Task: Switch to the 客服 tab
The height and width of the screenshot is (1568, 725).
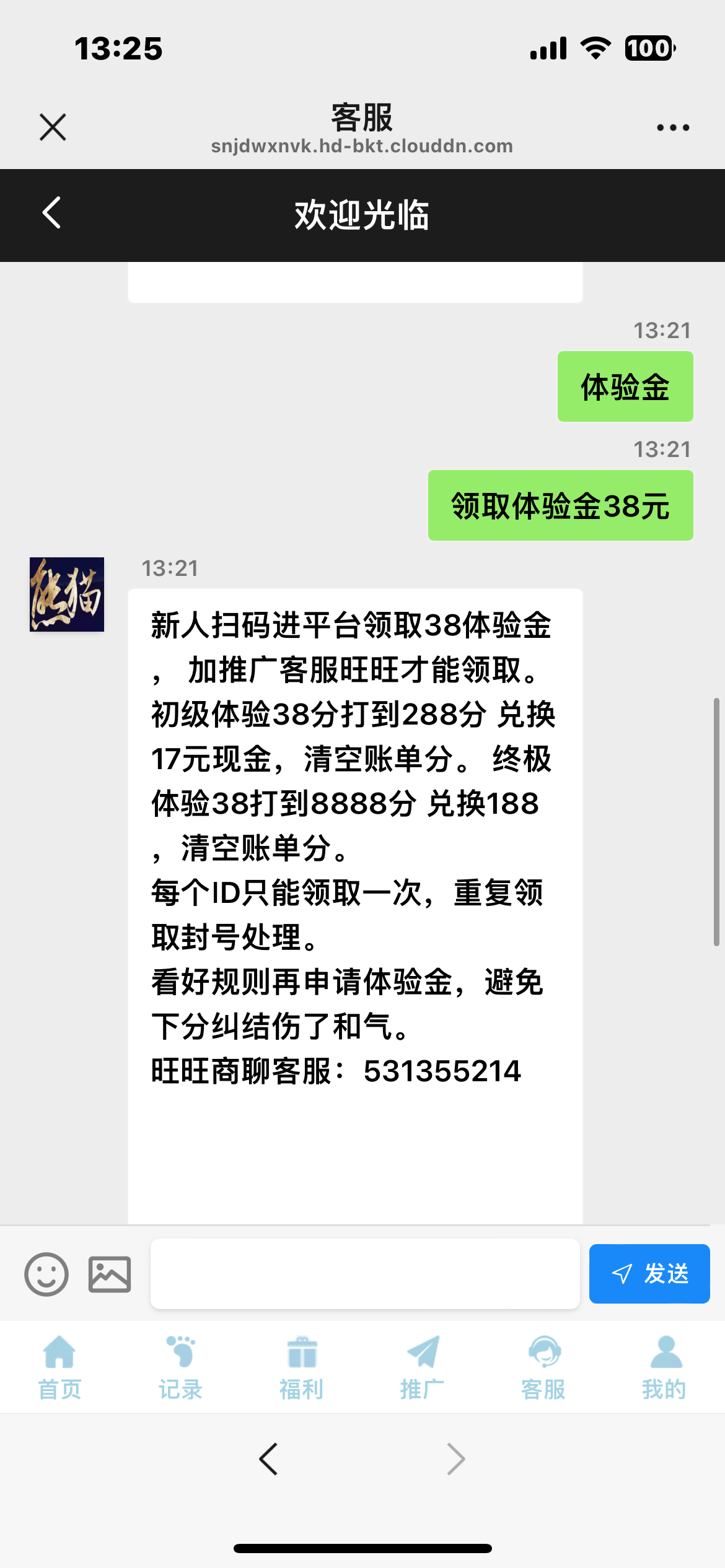Action: click(543, 1367)
